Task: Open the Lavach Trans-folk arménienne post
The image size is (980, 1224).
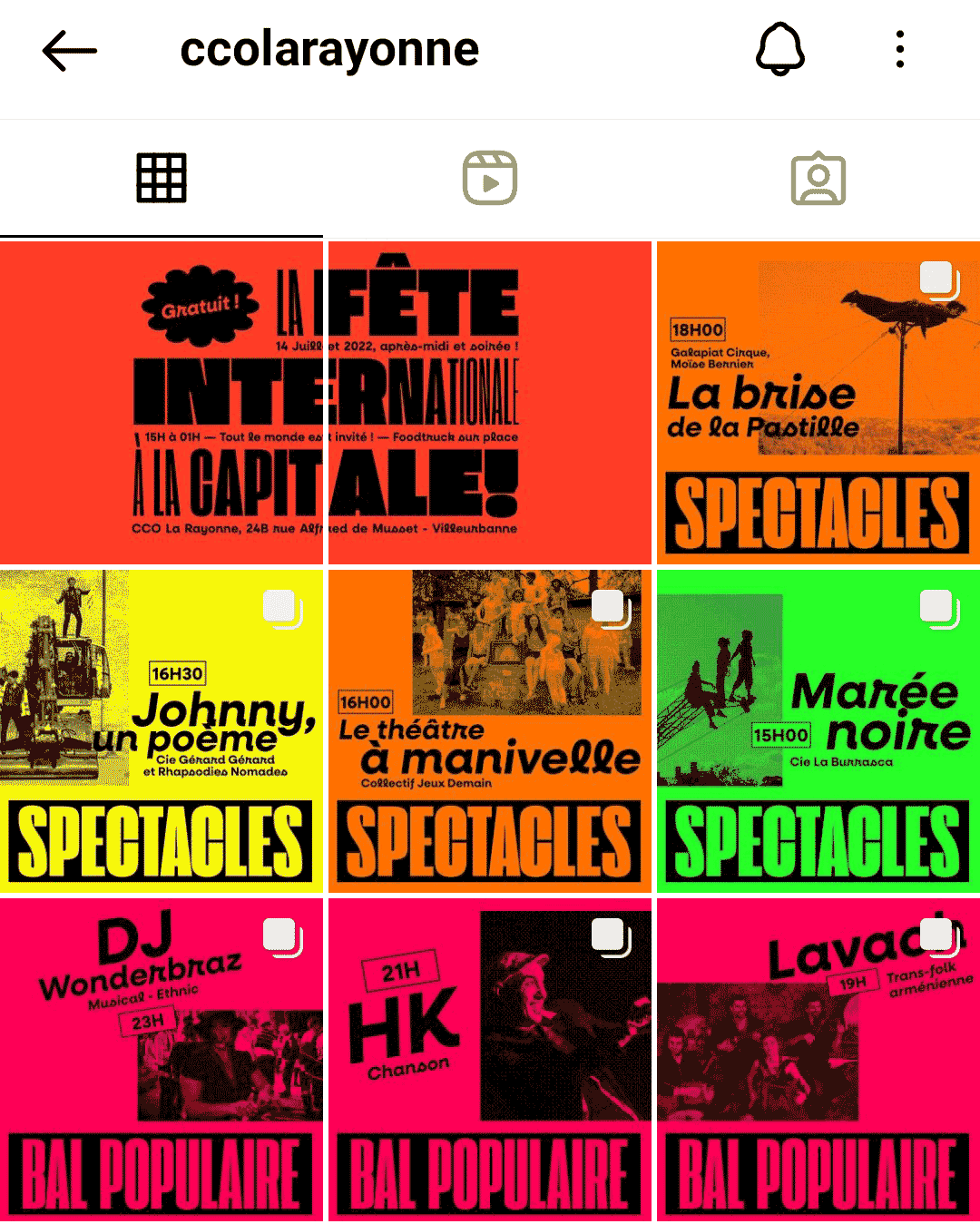Action: point(818,1059)
